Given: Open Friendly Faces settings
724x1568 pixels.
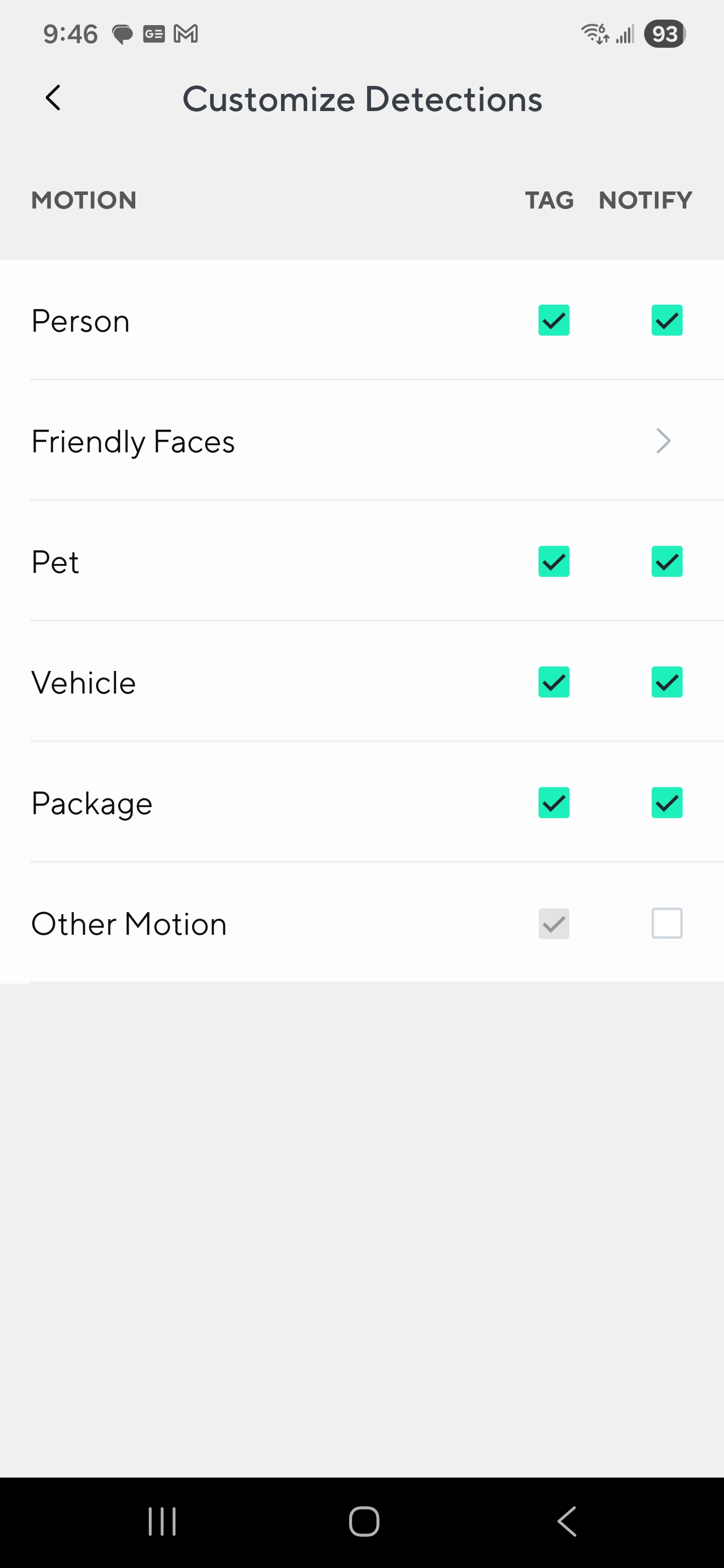Looking at the screenshot, I should click(663, 441).
